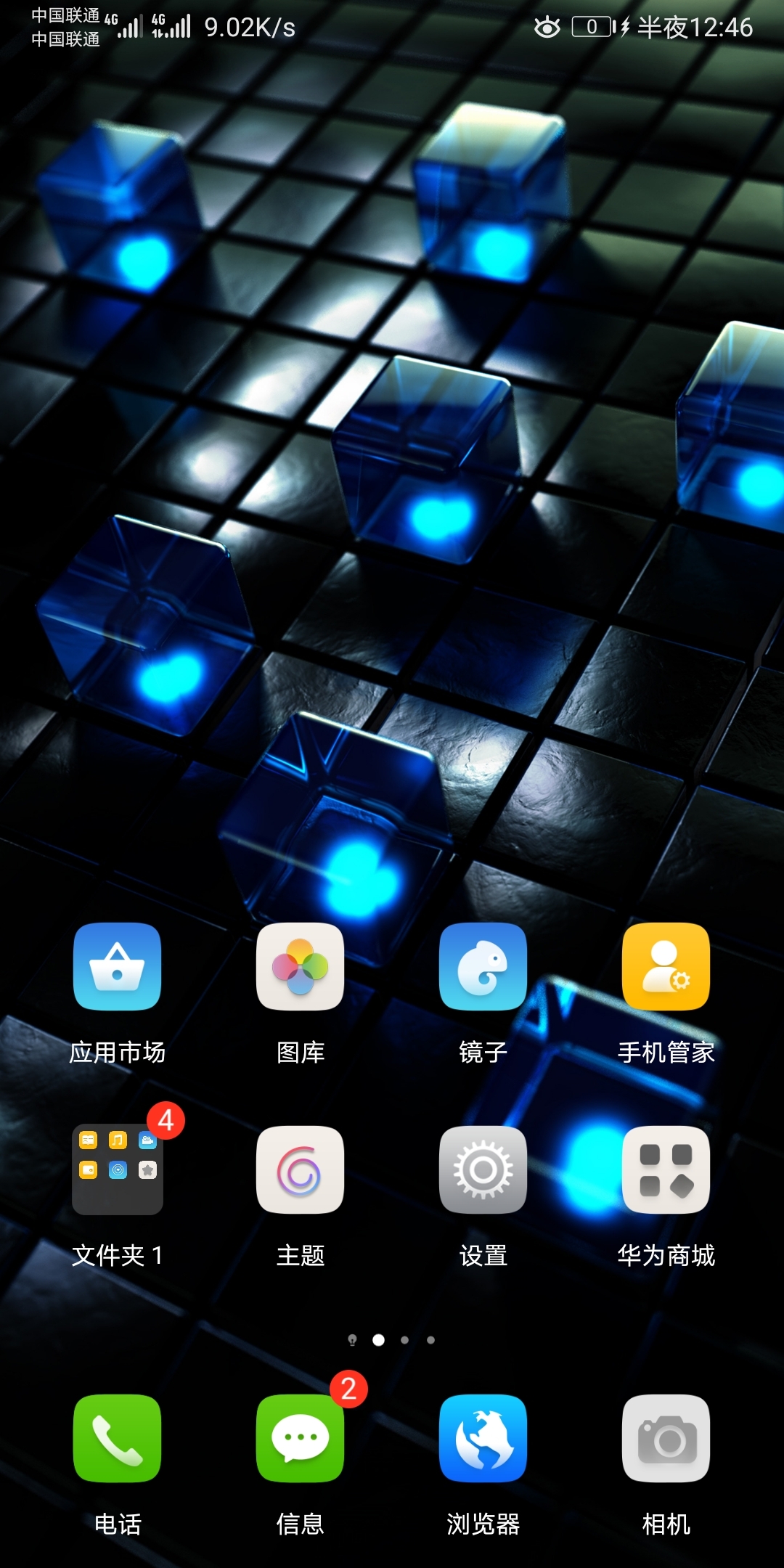The image size is (784, 1568).
Task: Open 信息 messages with two unread
Action: [x=300, y=1438]
